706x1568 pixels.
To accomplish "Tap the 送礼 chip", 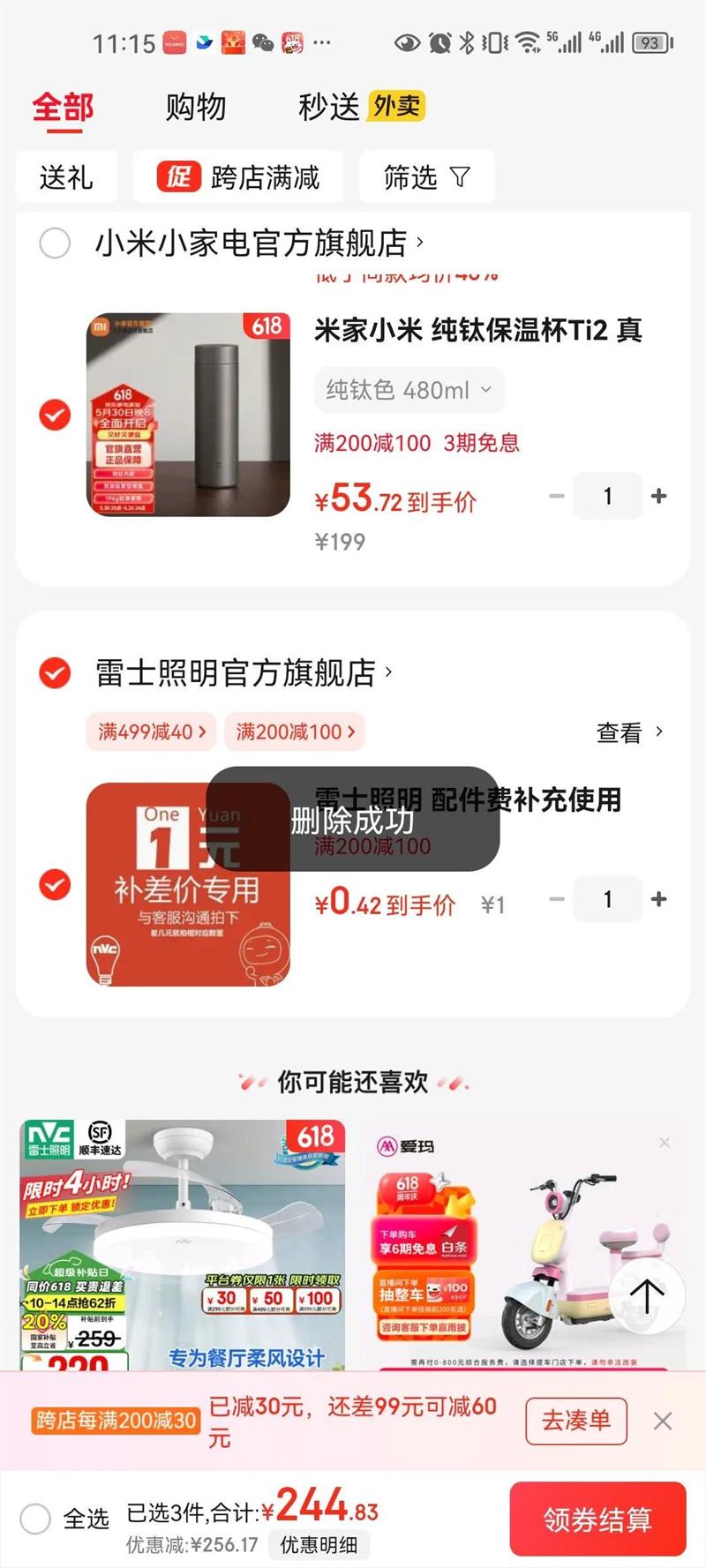I will (66, 177).
